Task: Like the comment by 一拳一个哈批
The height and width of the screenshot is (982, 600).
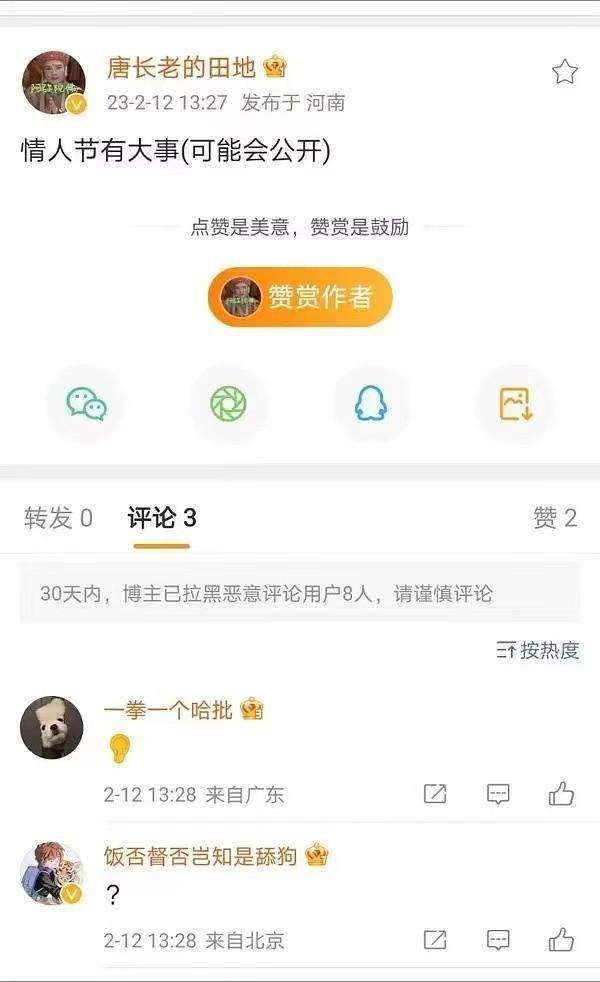Action: click(x=561, y=794)
